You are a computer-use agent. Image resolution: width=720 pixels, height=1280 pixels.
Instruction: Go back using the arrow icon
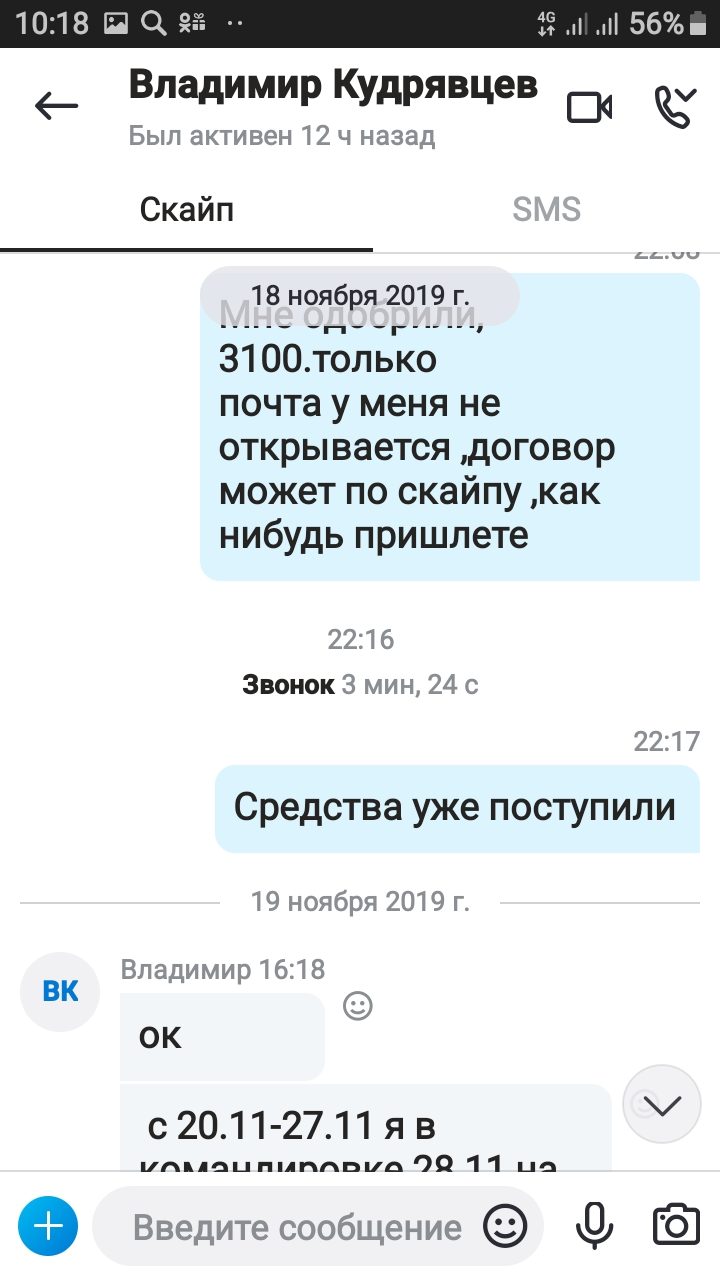[56, 106]
